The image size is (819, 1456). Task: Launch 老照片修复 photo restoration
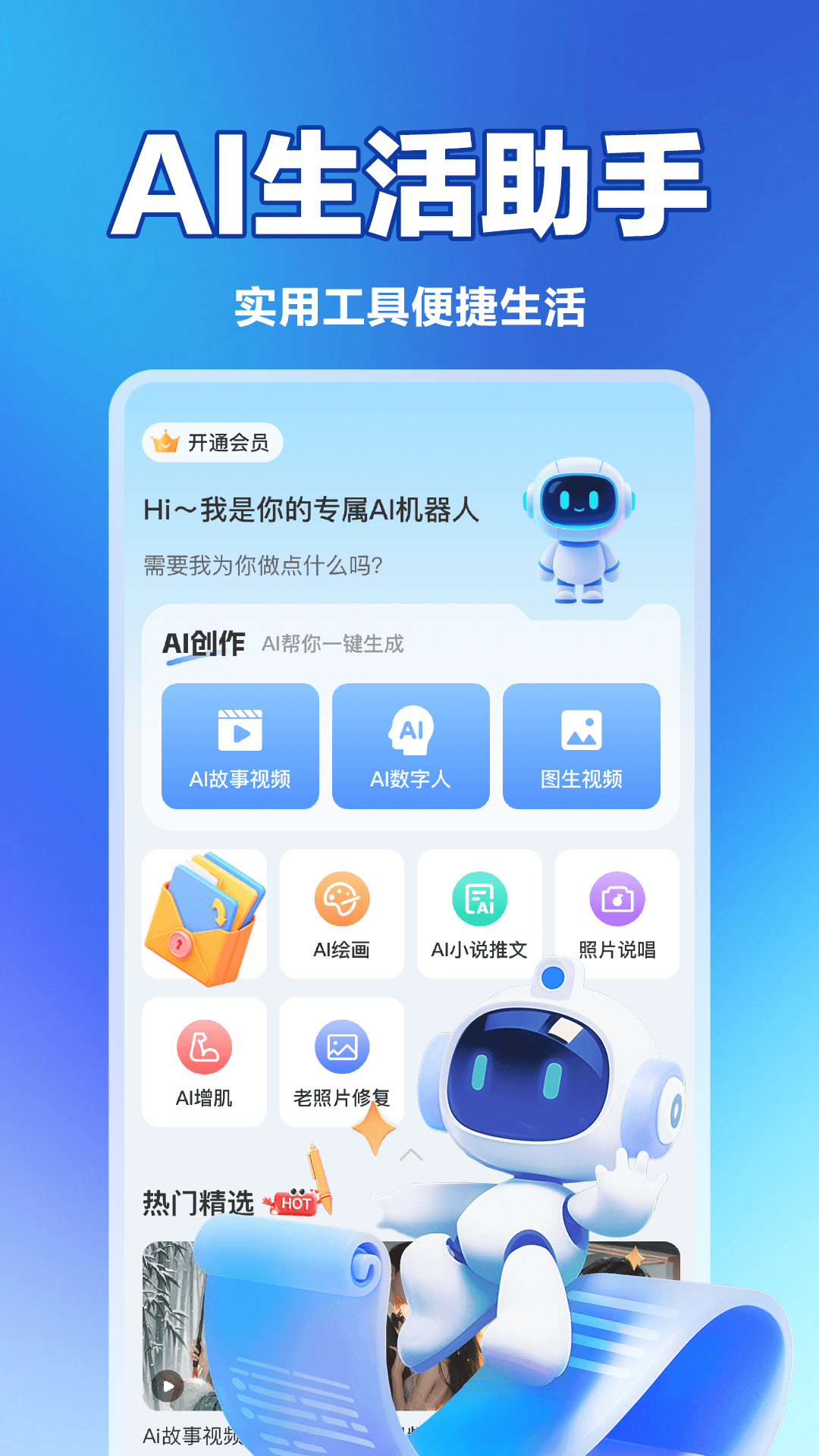pyautogui.click(x=341, y=1062)
